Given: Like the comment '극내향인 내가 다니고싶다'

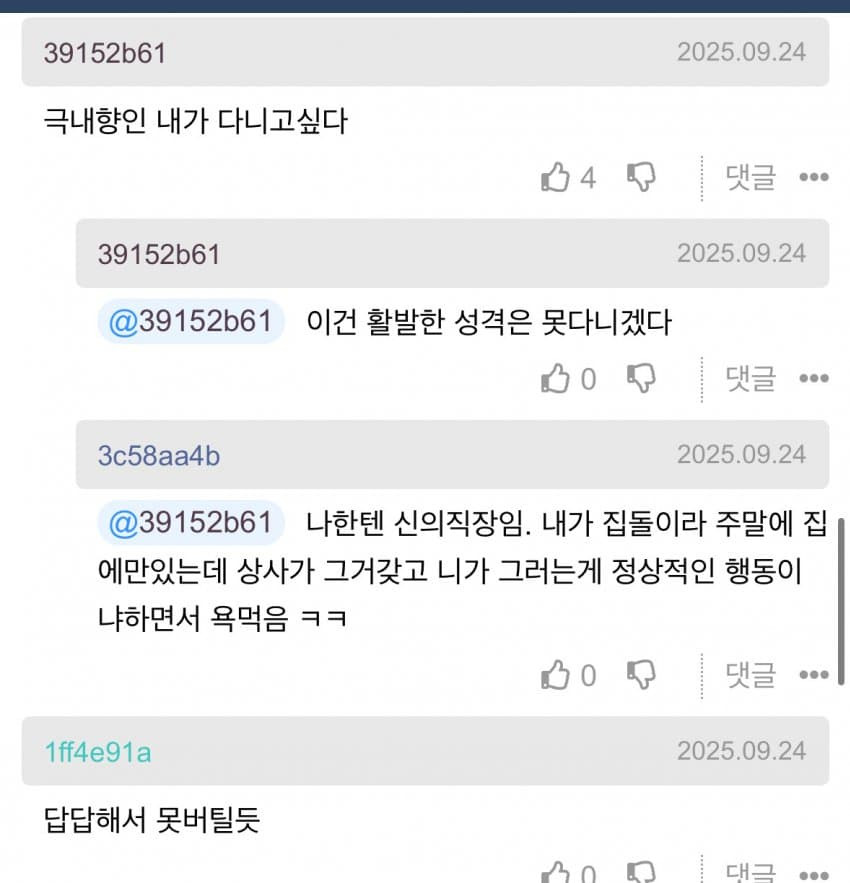Looking at the screenshot, I should click(555, 178).
